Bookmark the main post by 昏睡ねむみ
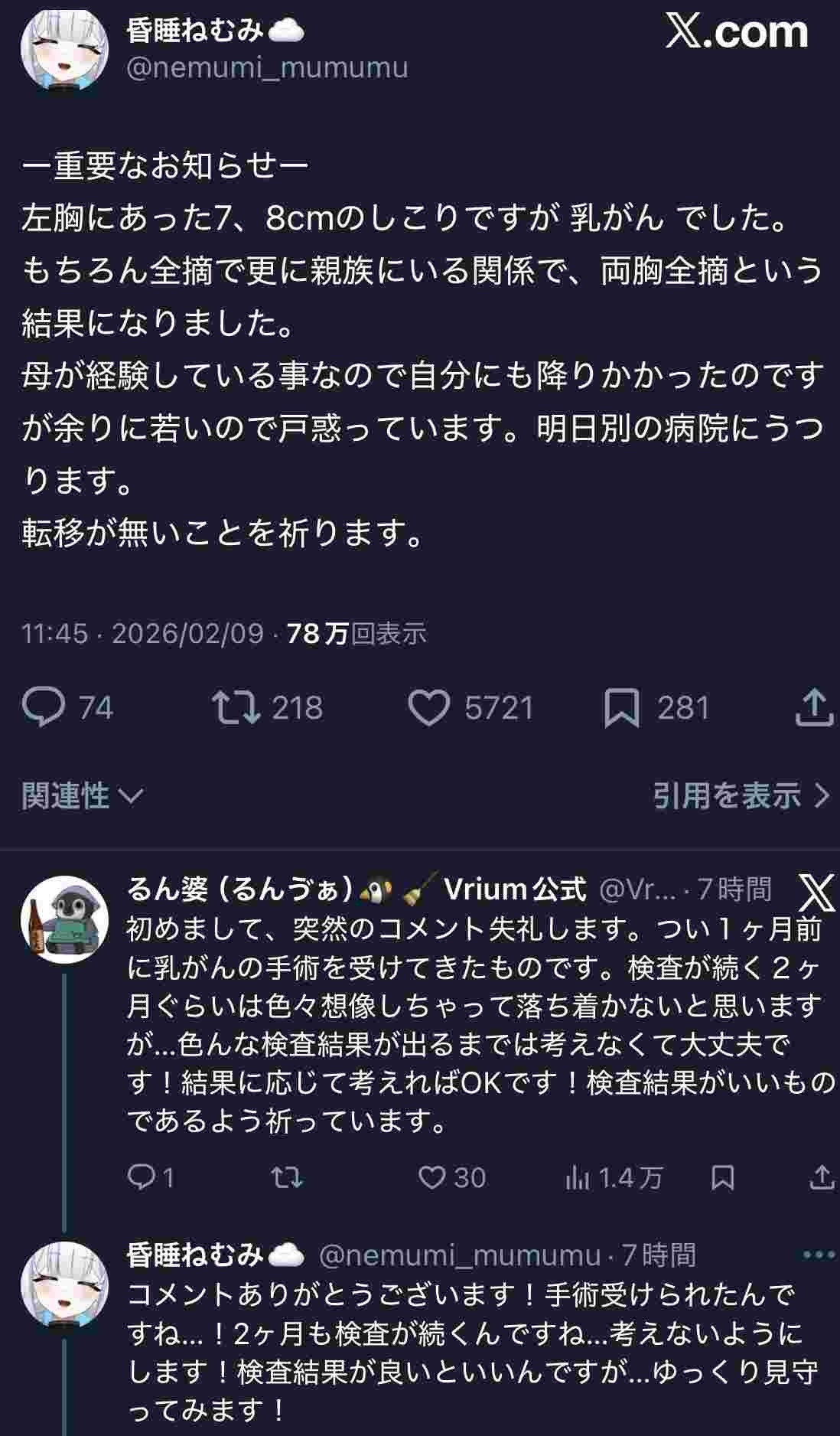 coord(621,707)
